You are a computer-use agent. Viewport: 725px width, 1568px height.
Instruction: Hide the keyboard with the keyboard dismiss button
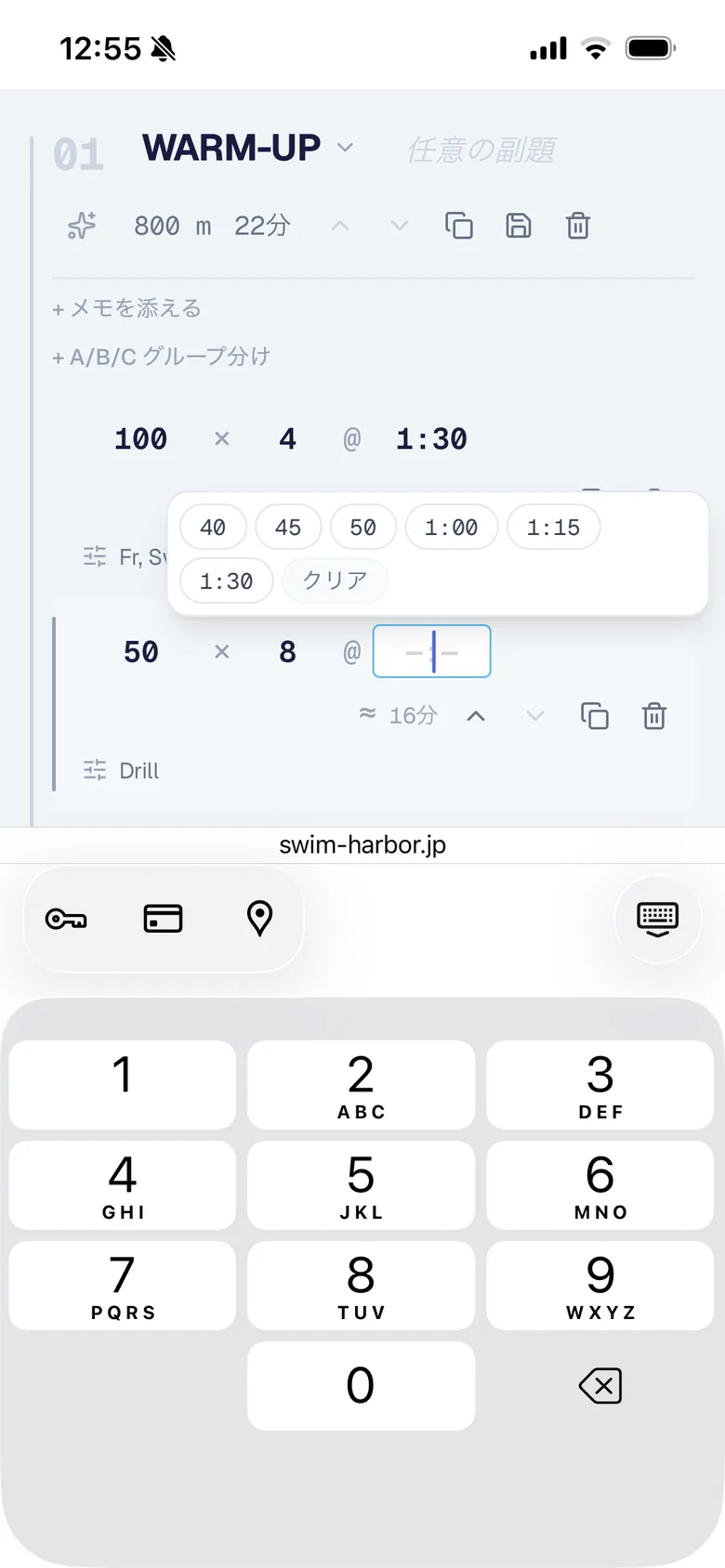pos(658,919)
